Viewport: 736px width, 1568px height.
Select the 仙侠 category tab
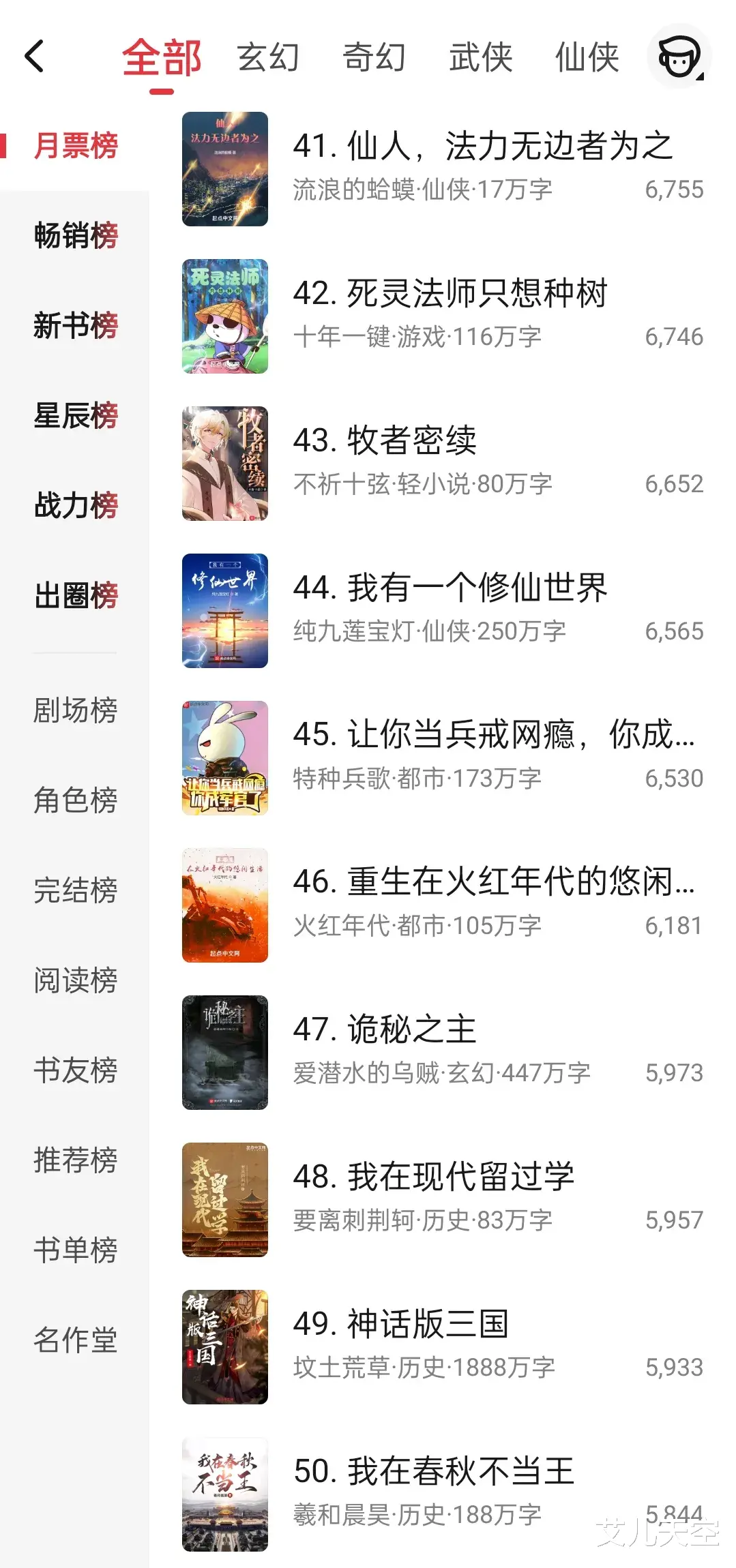(587, 57)
